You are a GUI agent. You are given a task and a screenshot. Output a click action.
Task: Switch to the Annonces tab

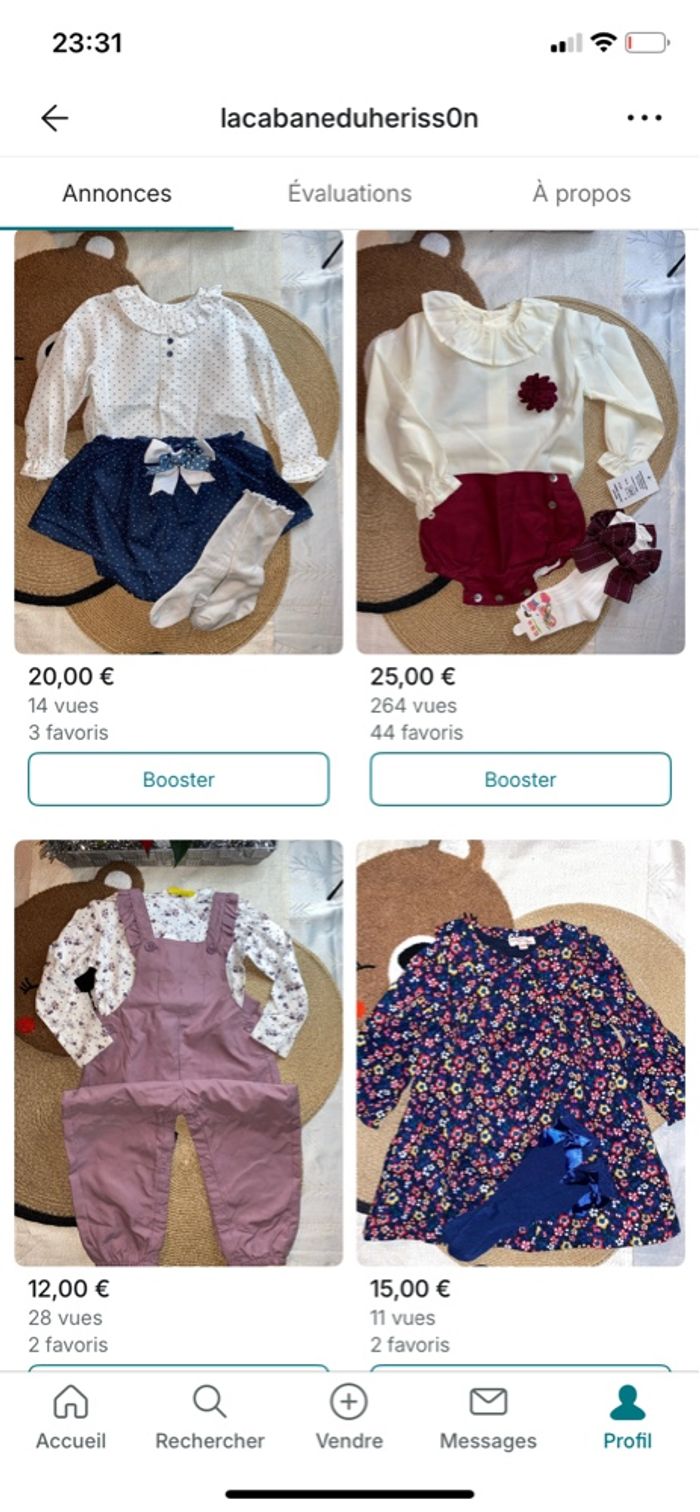117,194
